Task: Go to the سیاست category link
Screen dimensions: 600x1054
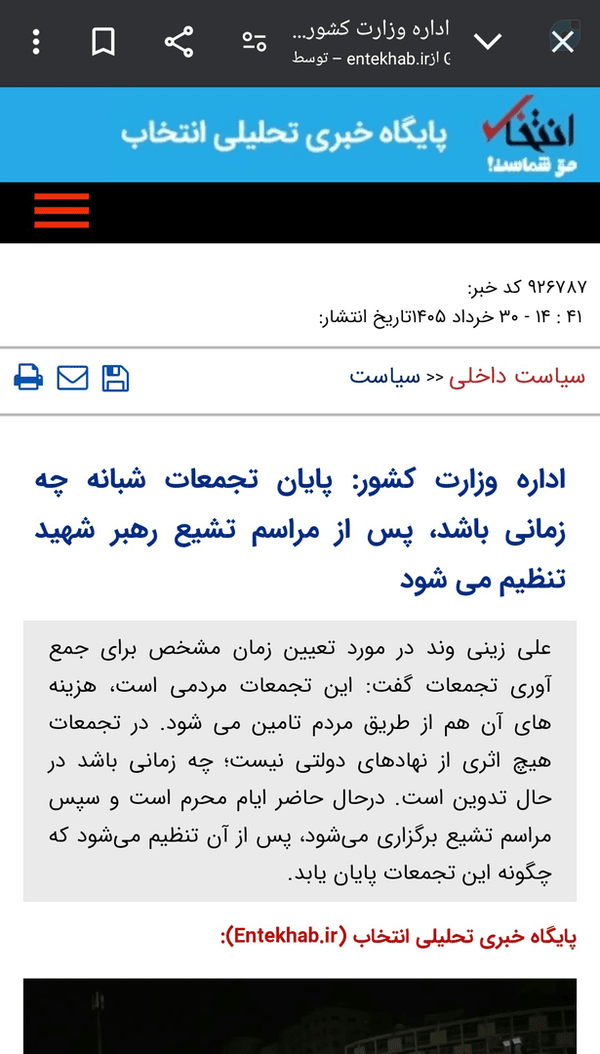Action: 384,376
